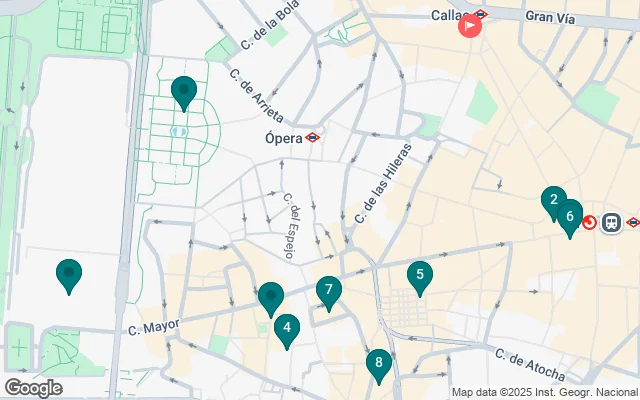Tap the red flag marker near Callao
The width and height of the screenshot is (640, 400).
pos(469,26)
